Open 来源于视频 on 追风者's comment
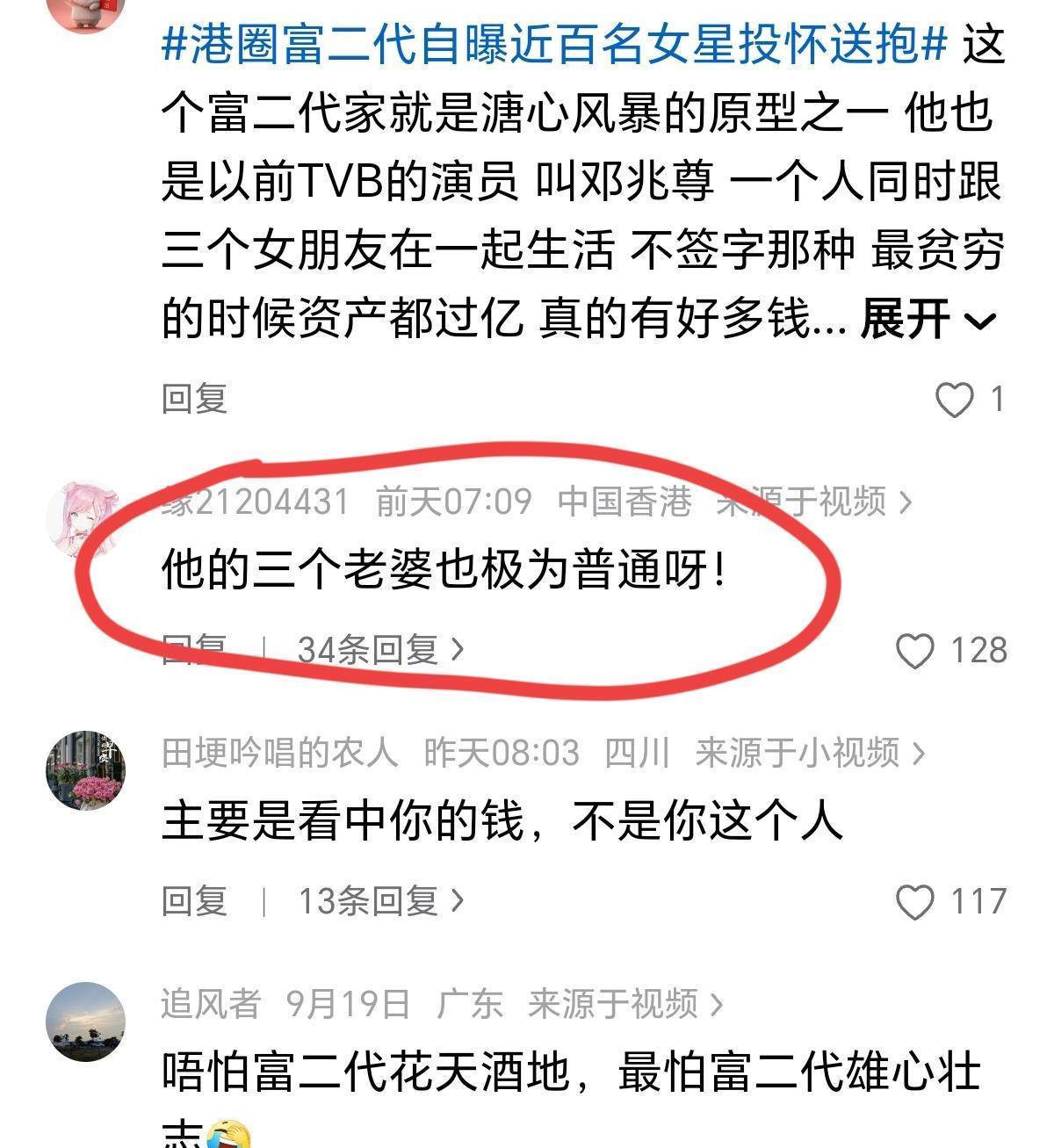Screen dimensions: 1054x1148 coord(624,1004)
